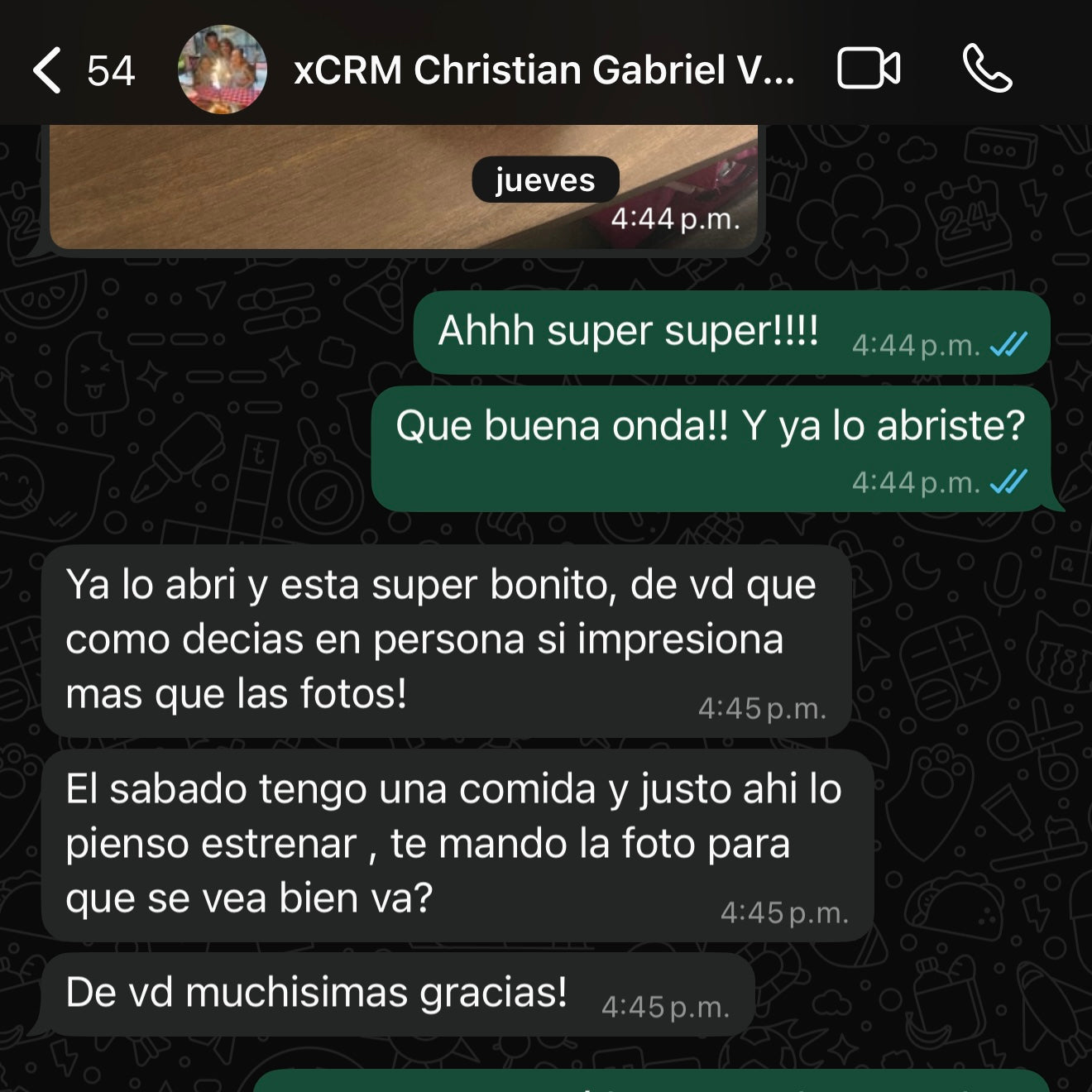The width and height of the screenshot is (1092, 1092).
Task: Open xCRM Christian Gabriel contact info
Action: click(543, 70)
